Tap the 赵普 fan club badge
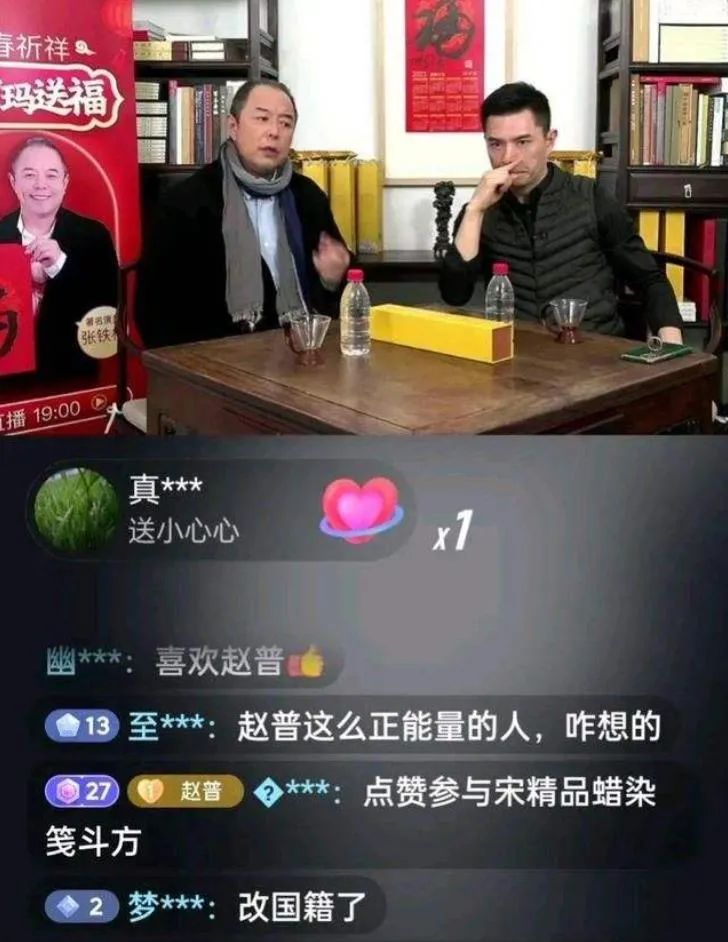 186,791
